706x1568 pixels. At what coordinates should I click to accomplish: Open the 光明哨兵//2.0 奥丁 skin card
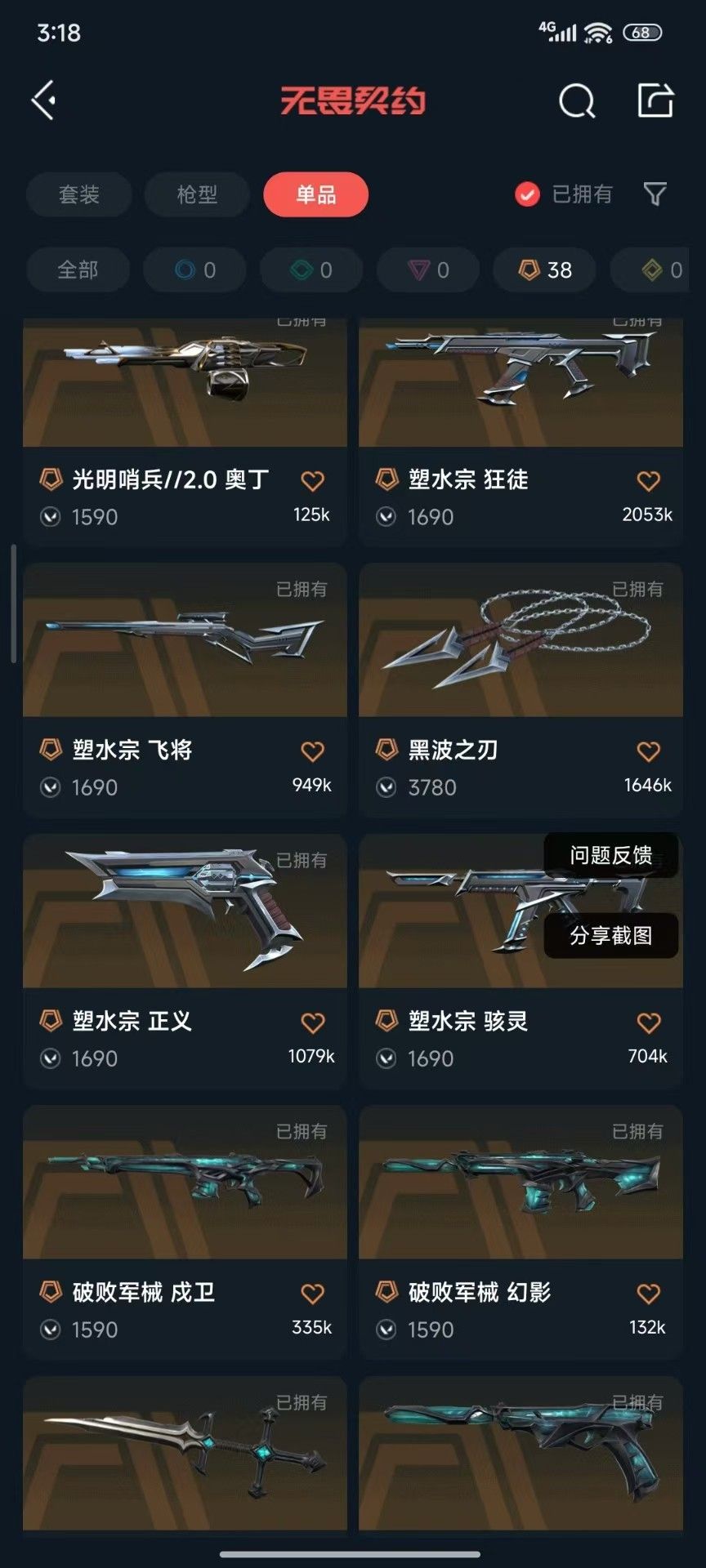tap(185, 432)
